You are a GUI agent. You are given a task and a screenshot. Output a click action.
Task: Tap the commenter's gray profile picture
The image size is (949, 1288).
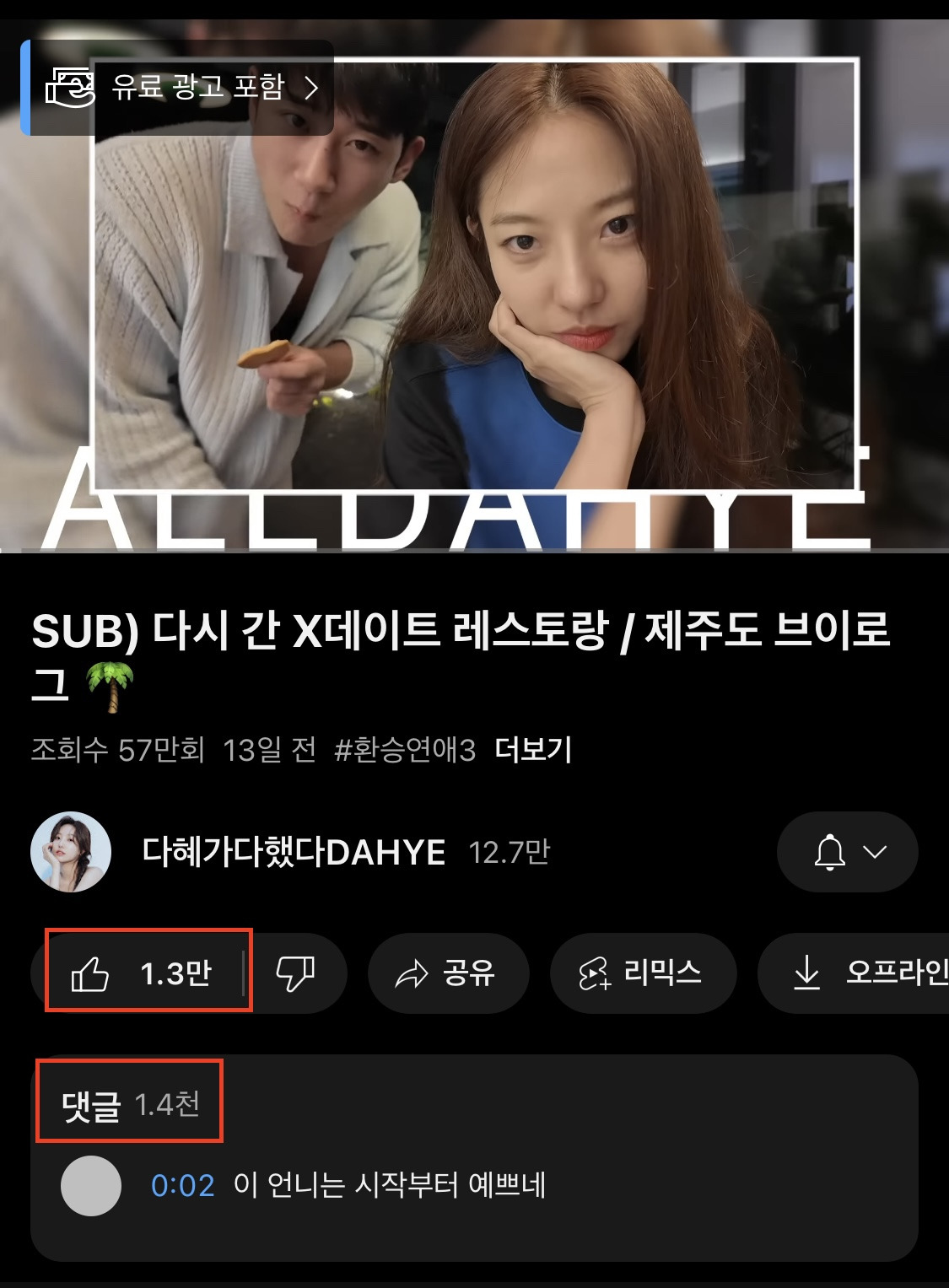coord(91,1186)
